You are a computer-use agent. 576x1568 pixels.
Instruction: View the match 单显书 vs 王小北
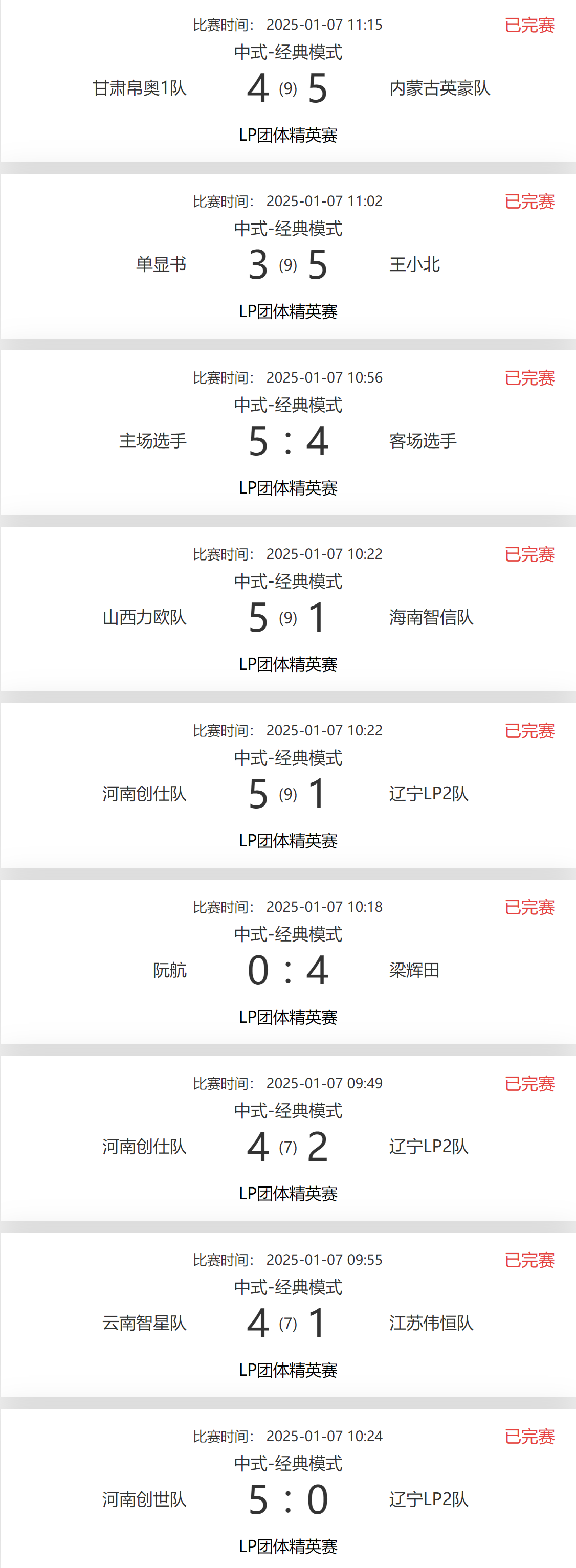pyautogui.click(x=288, y=265)
